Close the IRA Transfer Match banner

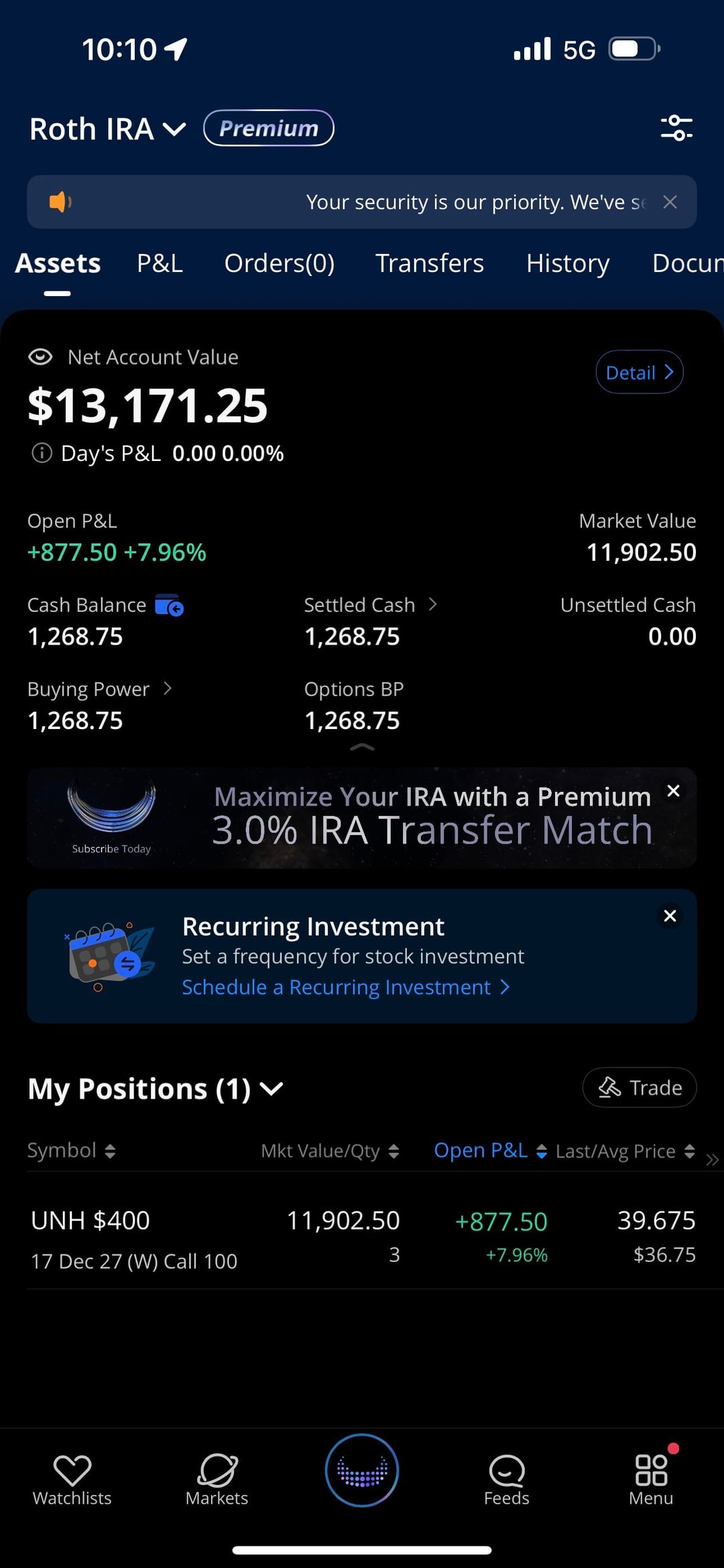pos(674,791)
